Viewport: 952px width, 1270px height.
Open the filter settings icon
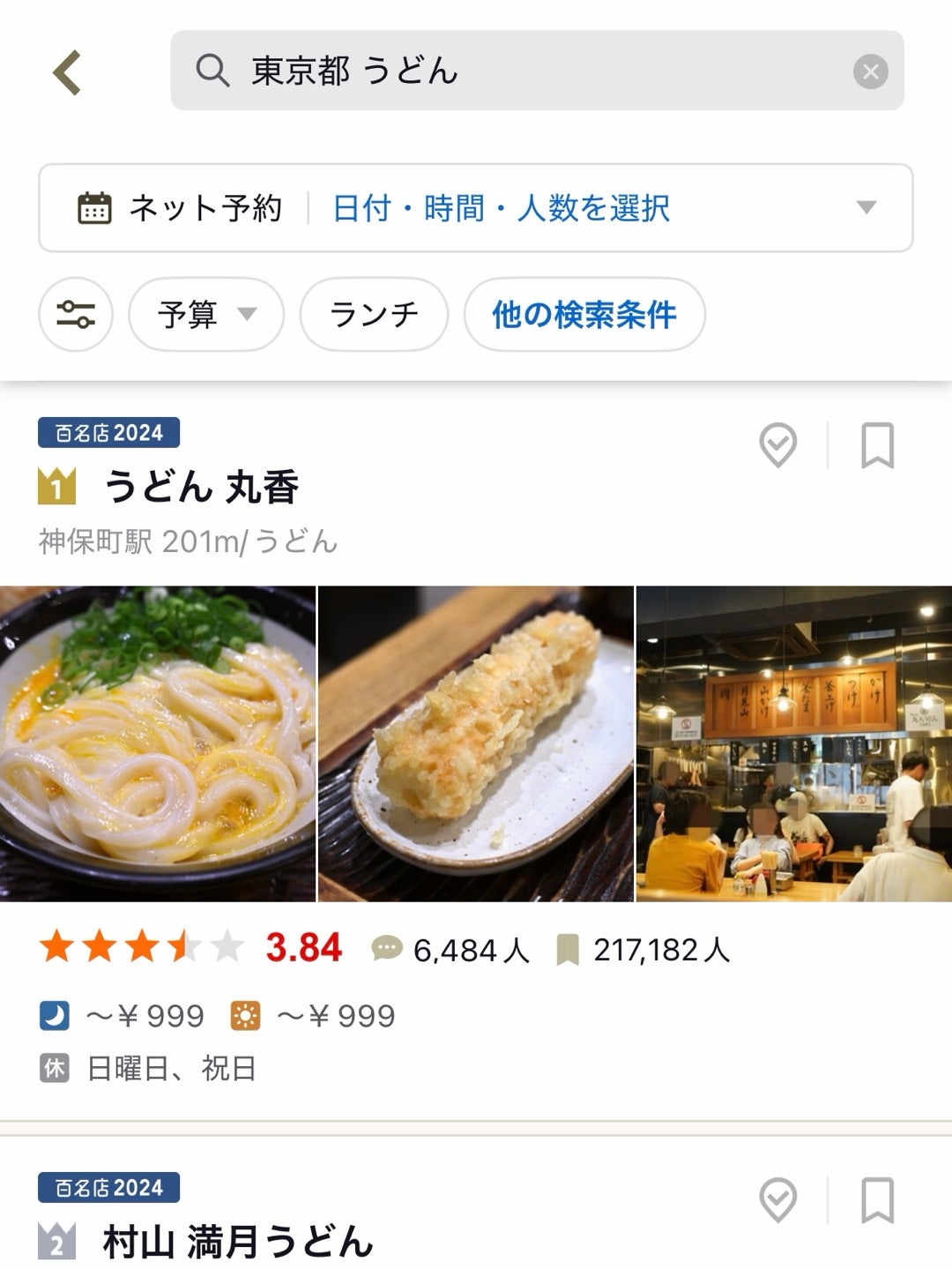(x=76, y=315)
